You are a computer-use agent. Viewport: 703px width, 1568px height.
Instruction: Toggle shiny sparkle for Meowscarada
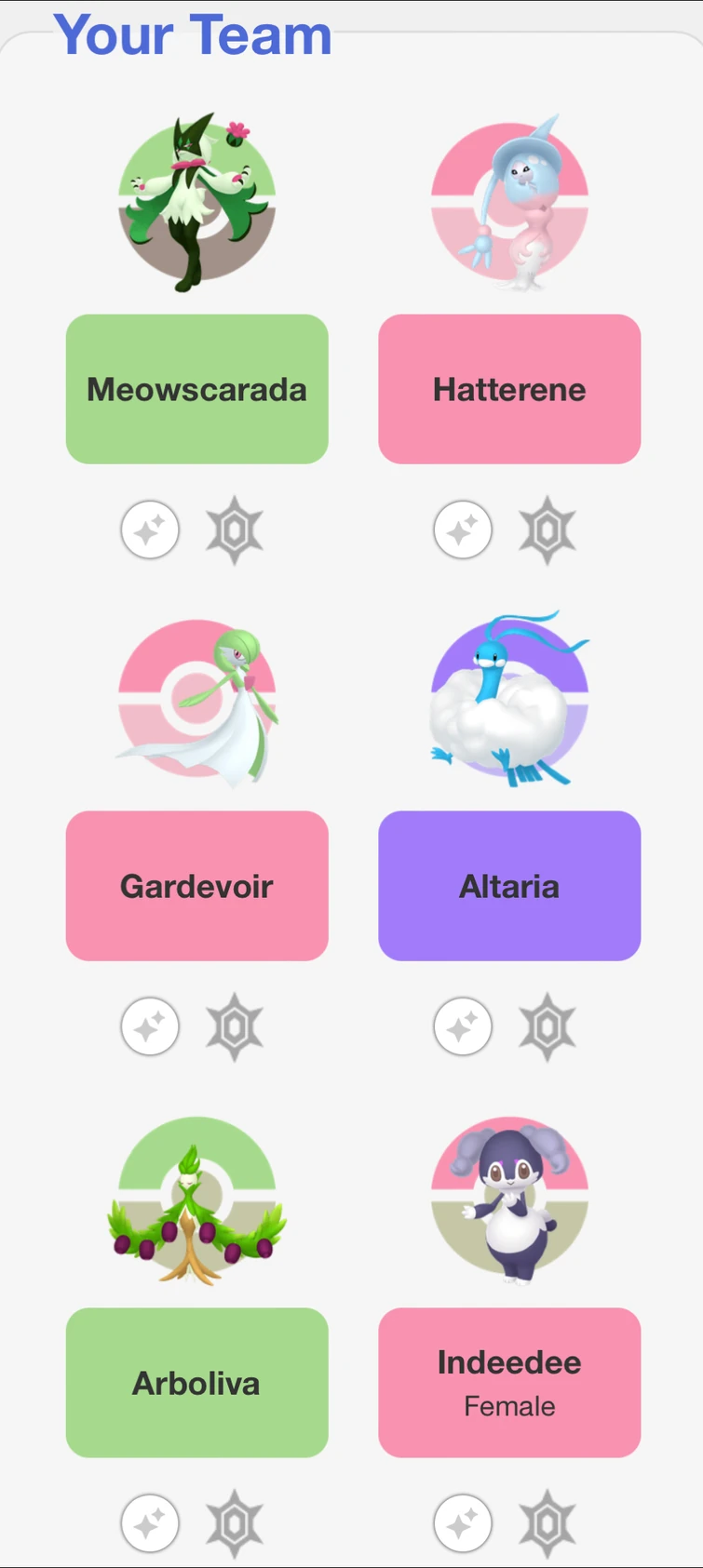tap(150, 530)
